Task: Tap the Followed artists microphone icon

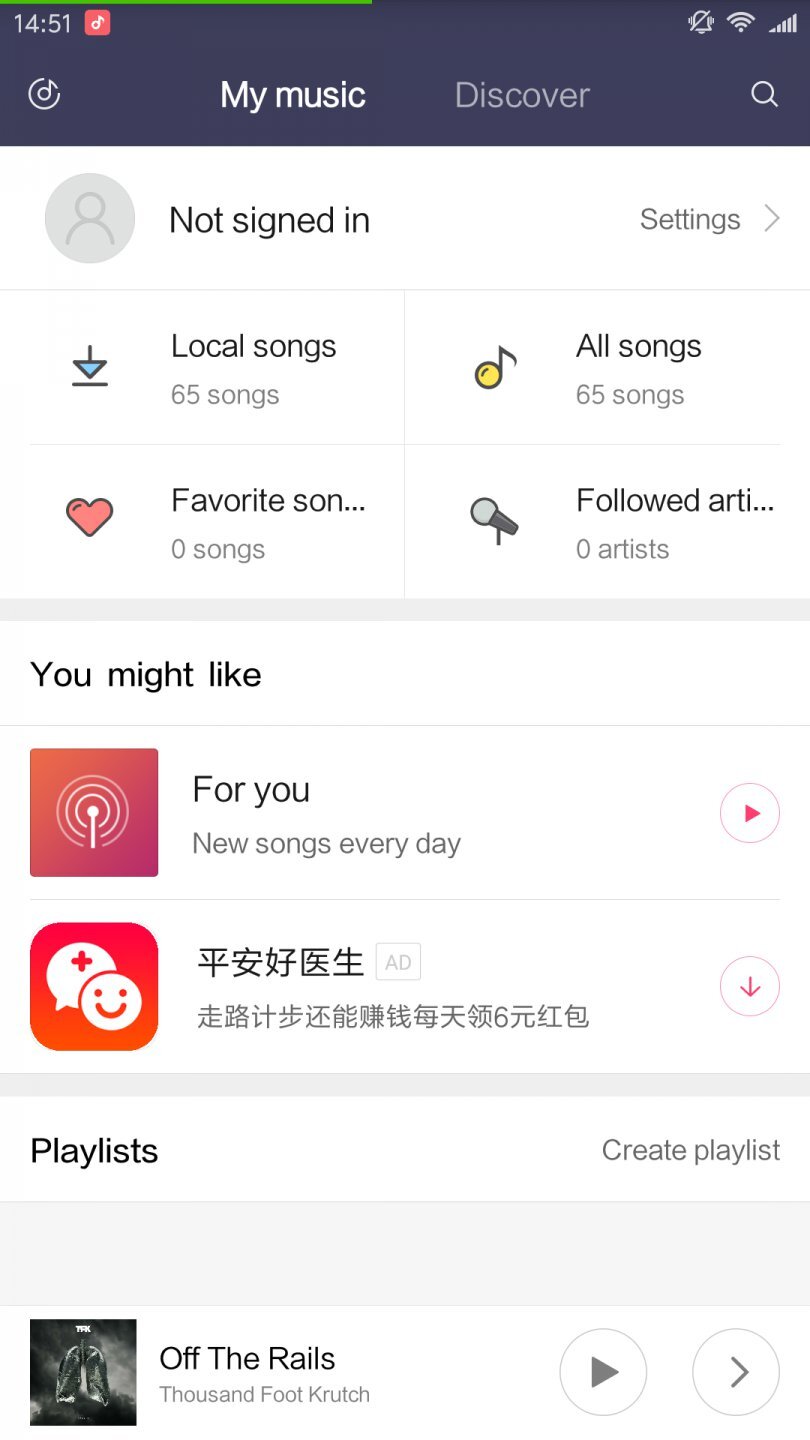Action: [x=496, y=520]
